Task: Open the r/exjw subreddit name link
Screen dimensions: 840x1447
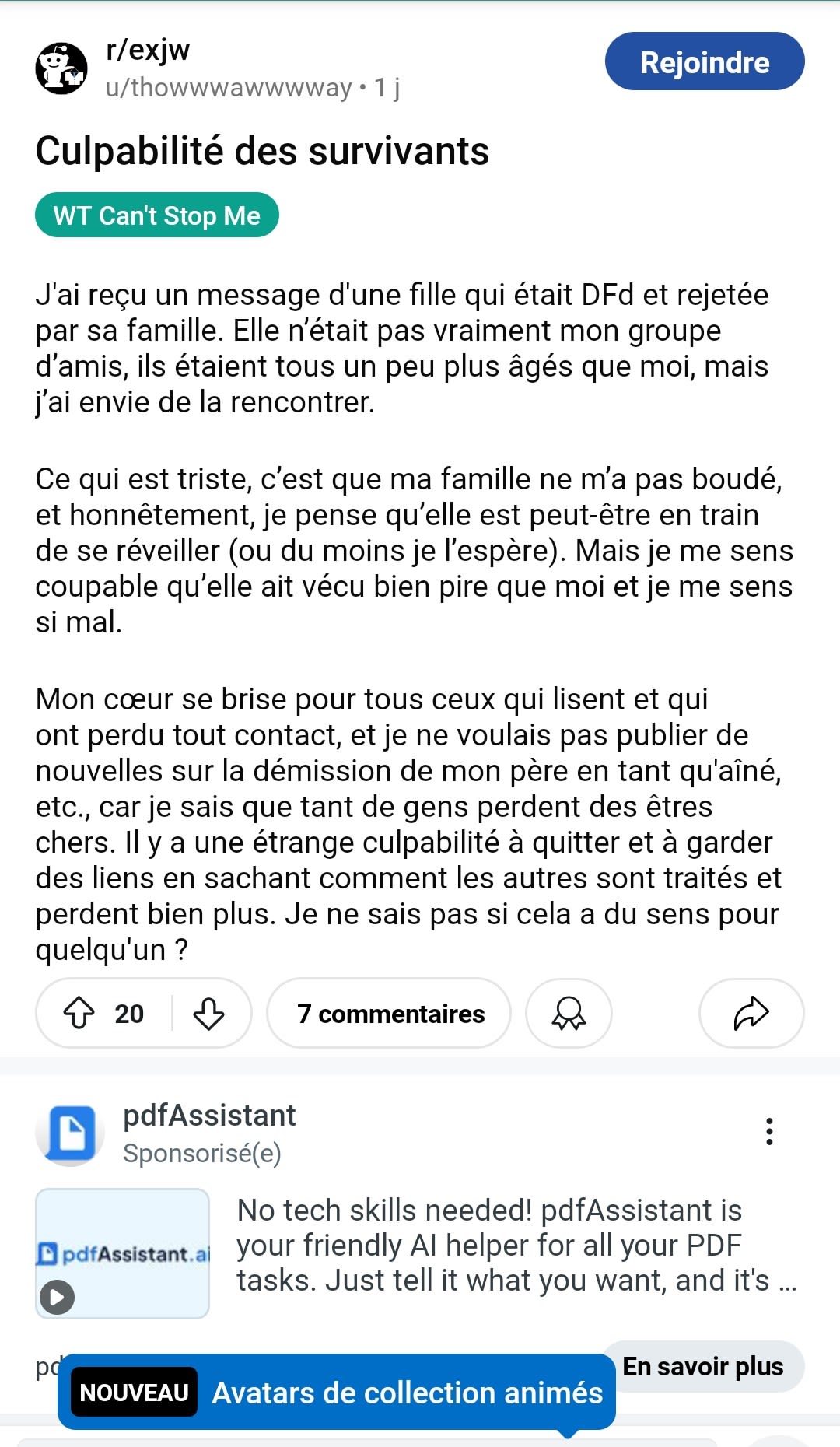Action: click(148, 50)
